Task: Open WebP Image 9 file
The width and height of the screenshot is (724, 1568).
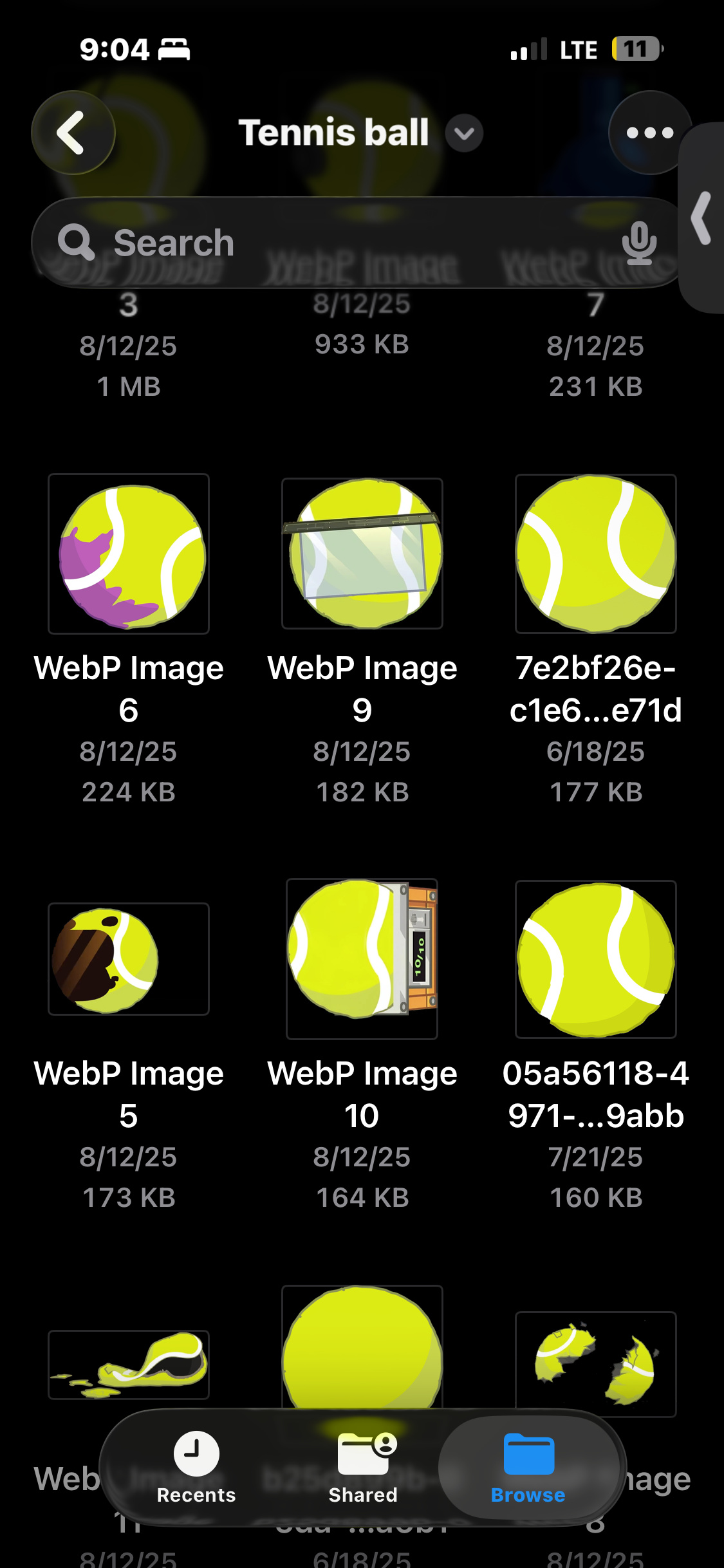Action: tap(362, 554)
